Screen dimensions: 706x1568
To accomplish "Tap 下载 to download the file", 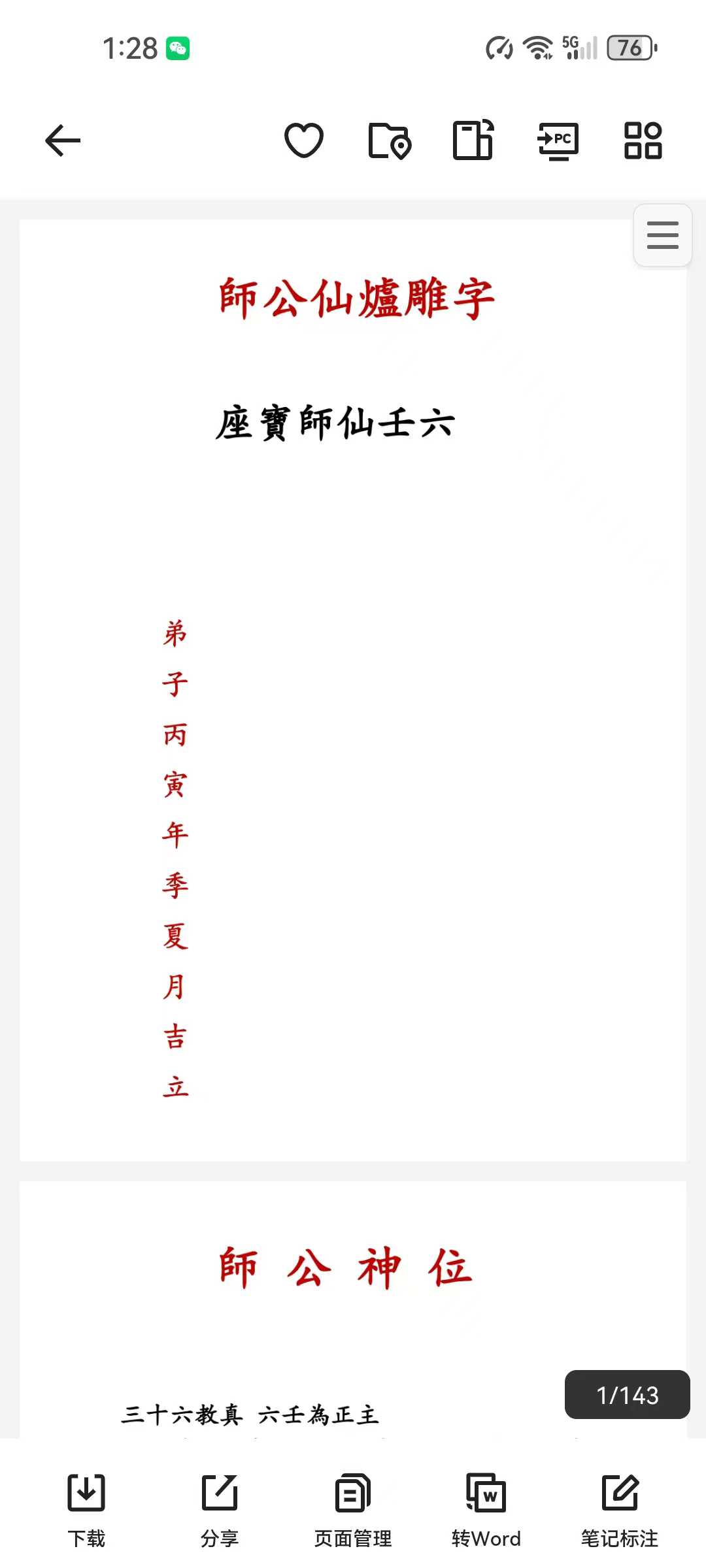I will (x=86, y=1509).
